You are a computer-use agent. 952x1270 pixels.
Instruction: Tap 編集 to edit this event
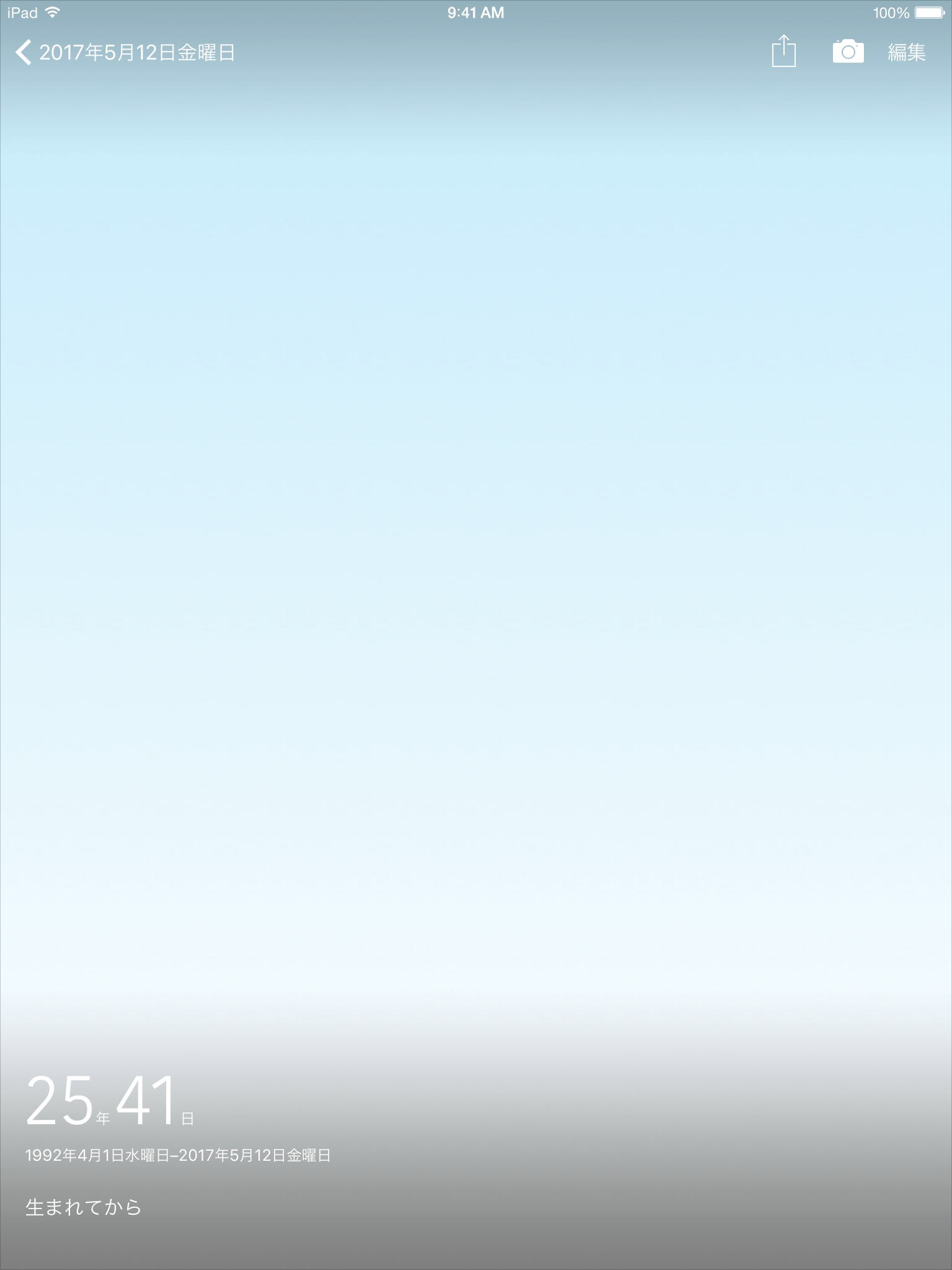coord(906,53)
